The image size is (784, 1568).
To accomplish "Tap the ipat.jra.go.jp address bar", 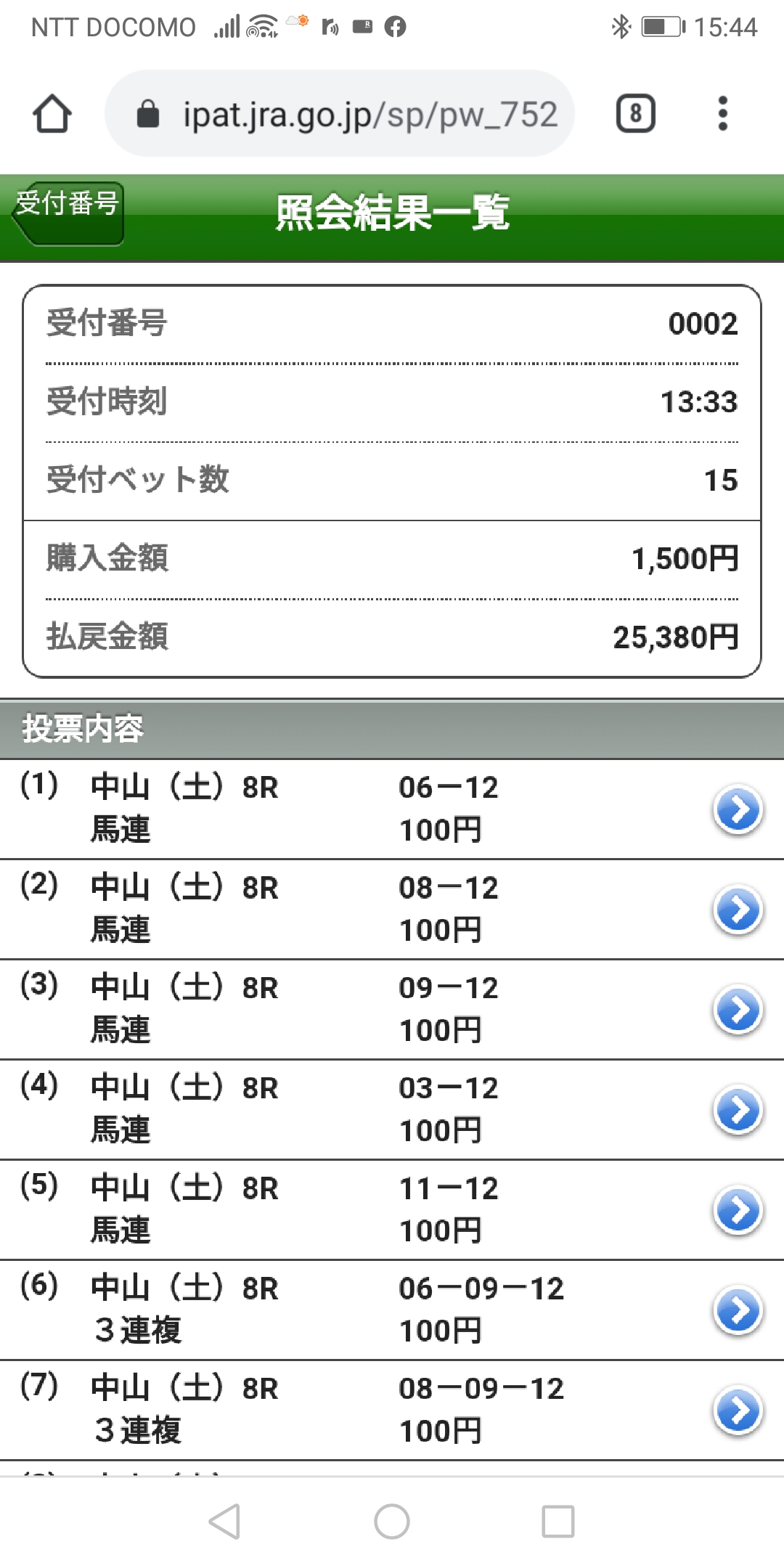I will (340, 114).
